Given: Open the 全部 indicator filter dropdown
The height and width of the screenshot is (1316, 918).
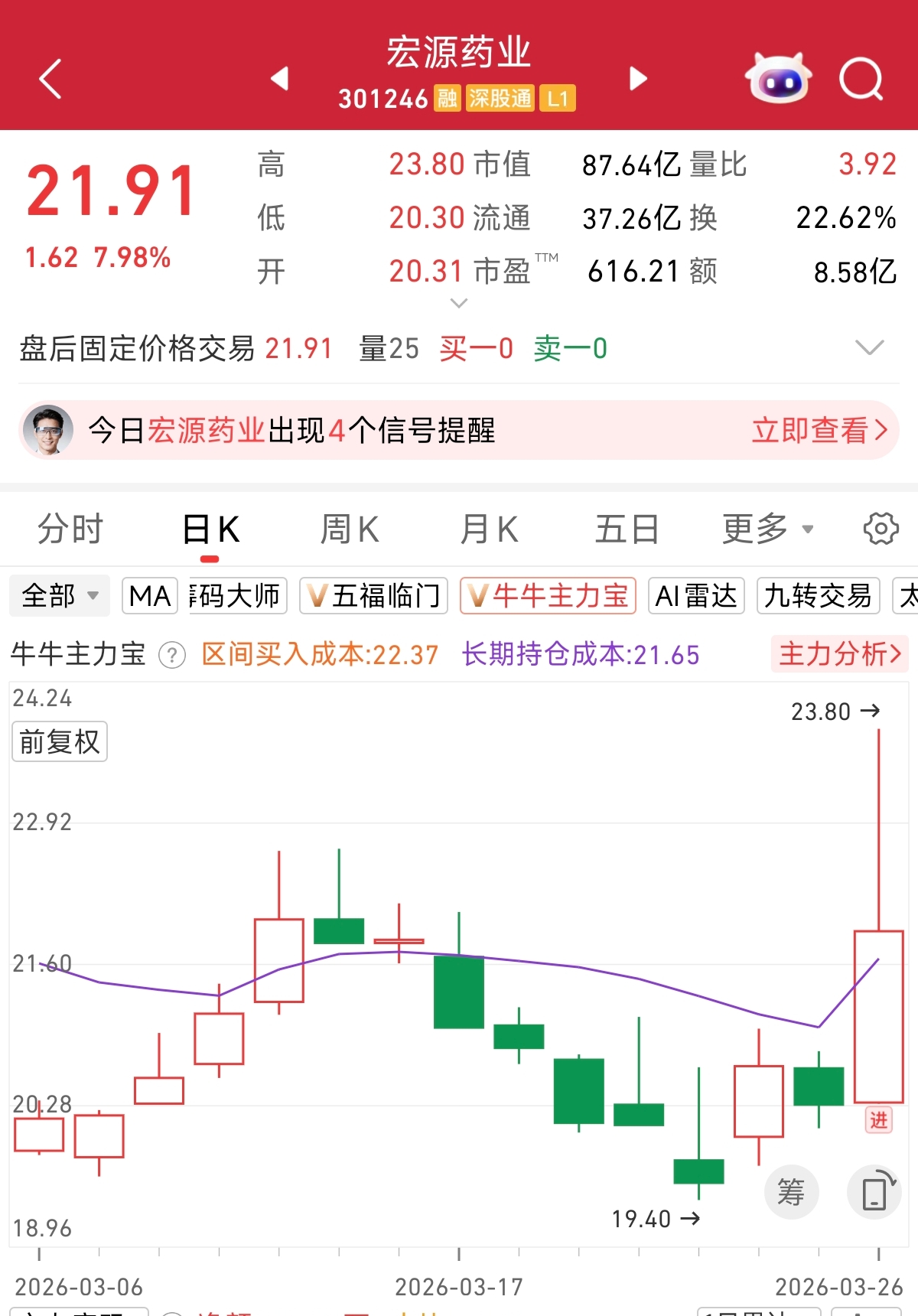Looking at the screenshot, I should pos(60,595).
